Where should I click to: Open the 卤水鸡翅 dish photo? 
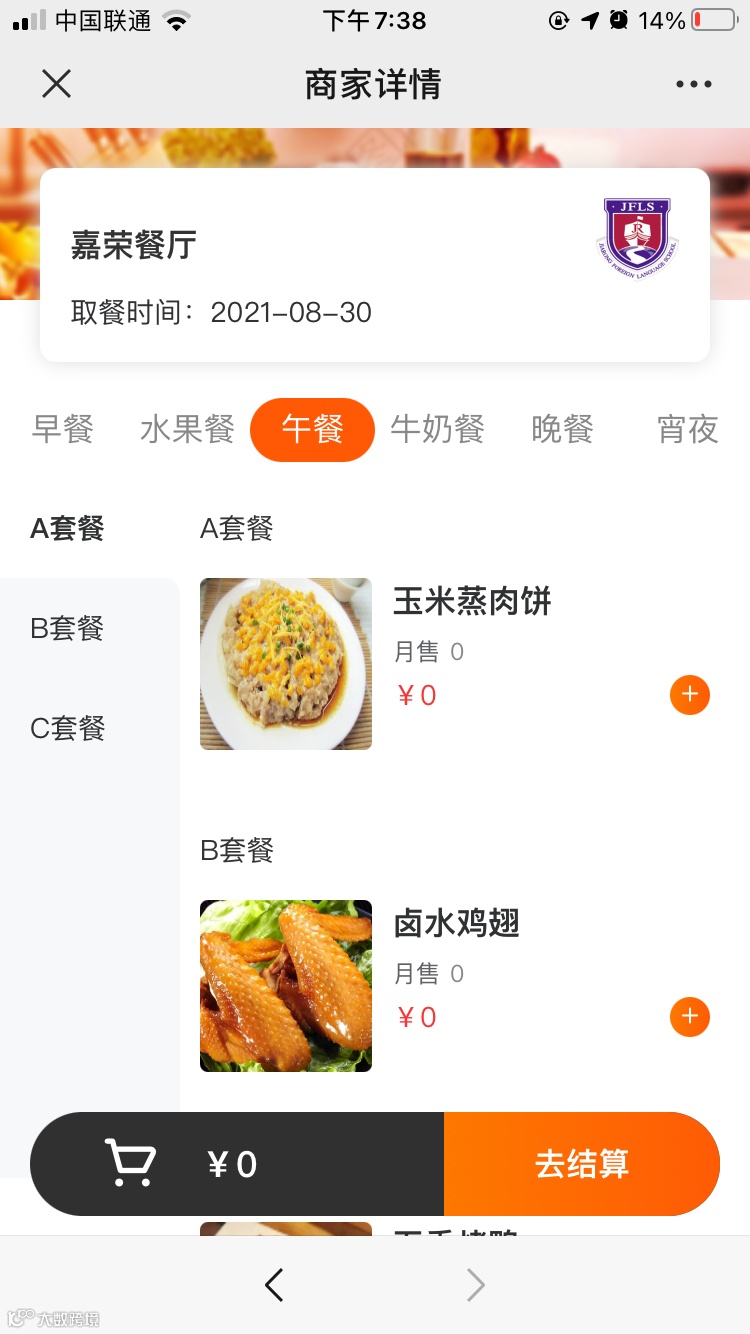[286, 986]
